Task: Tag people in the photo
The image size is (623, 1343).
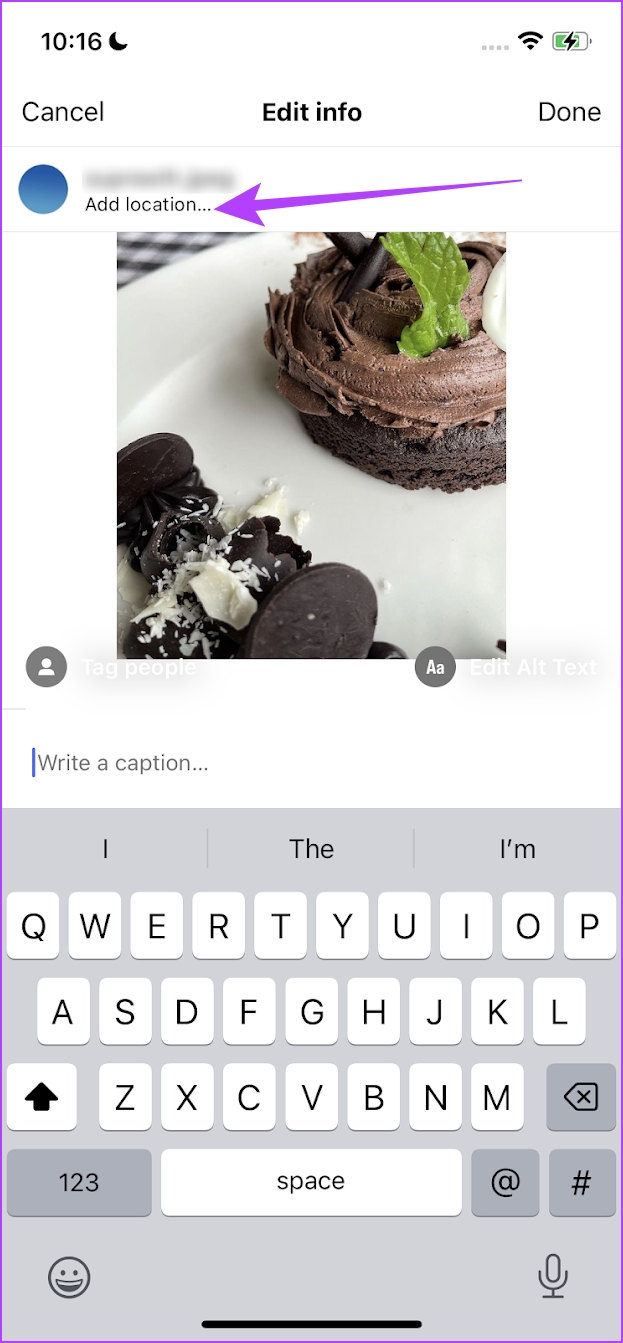Action: tap(112, 667)
